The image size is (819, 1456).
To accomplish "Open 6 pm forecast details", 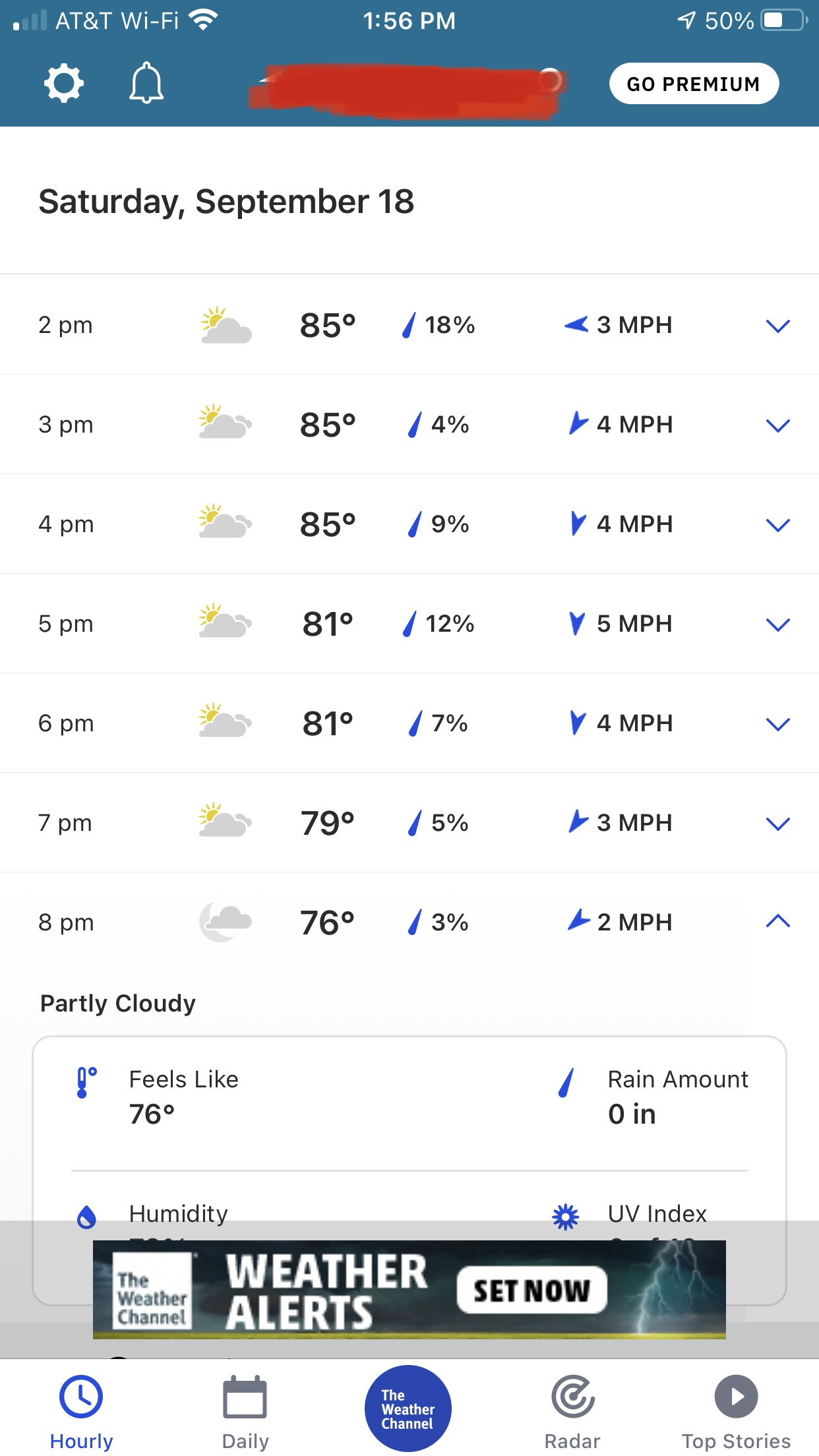I will point(777,724).
